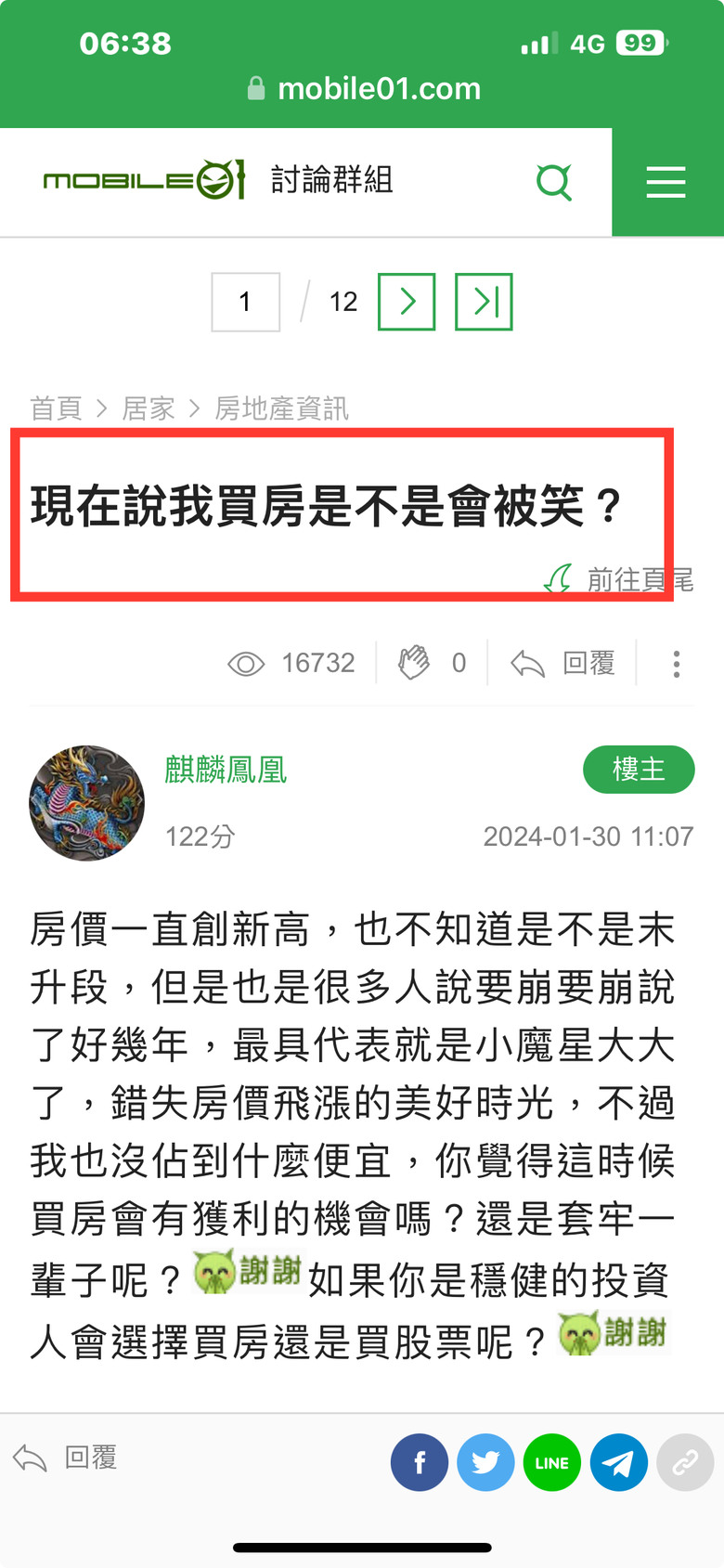This screenshot has height=1568, width=724.
Task: Open the hamburger menu
Action: pos(666,182)
